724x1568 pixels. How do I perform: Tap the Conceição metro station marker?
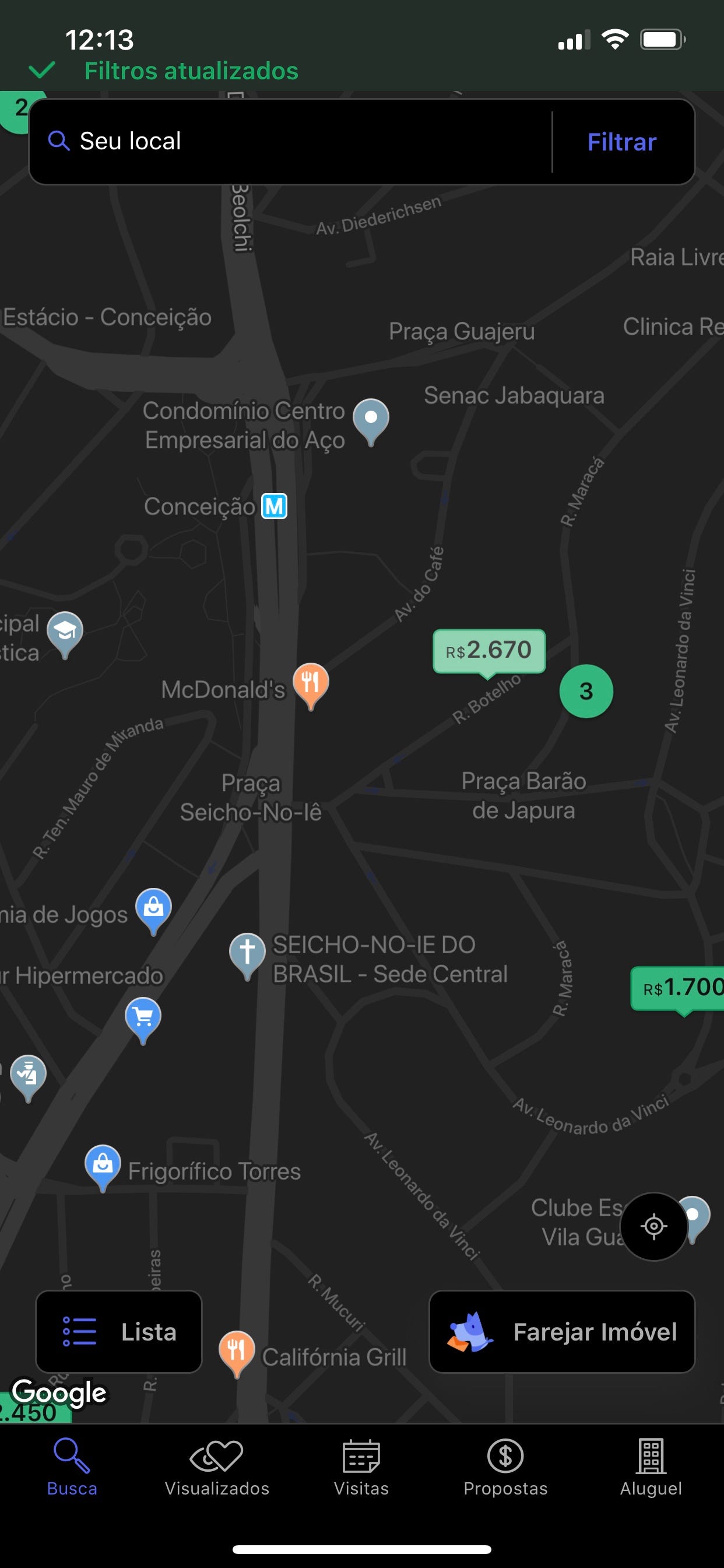pos(275,507)
